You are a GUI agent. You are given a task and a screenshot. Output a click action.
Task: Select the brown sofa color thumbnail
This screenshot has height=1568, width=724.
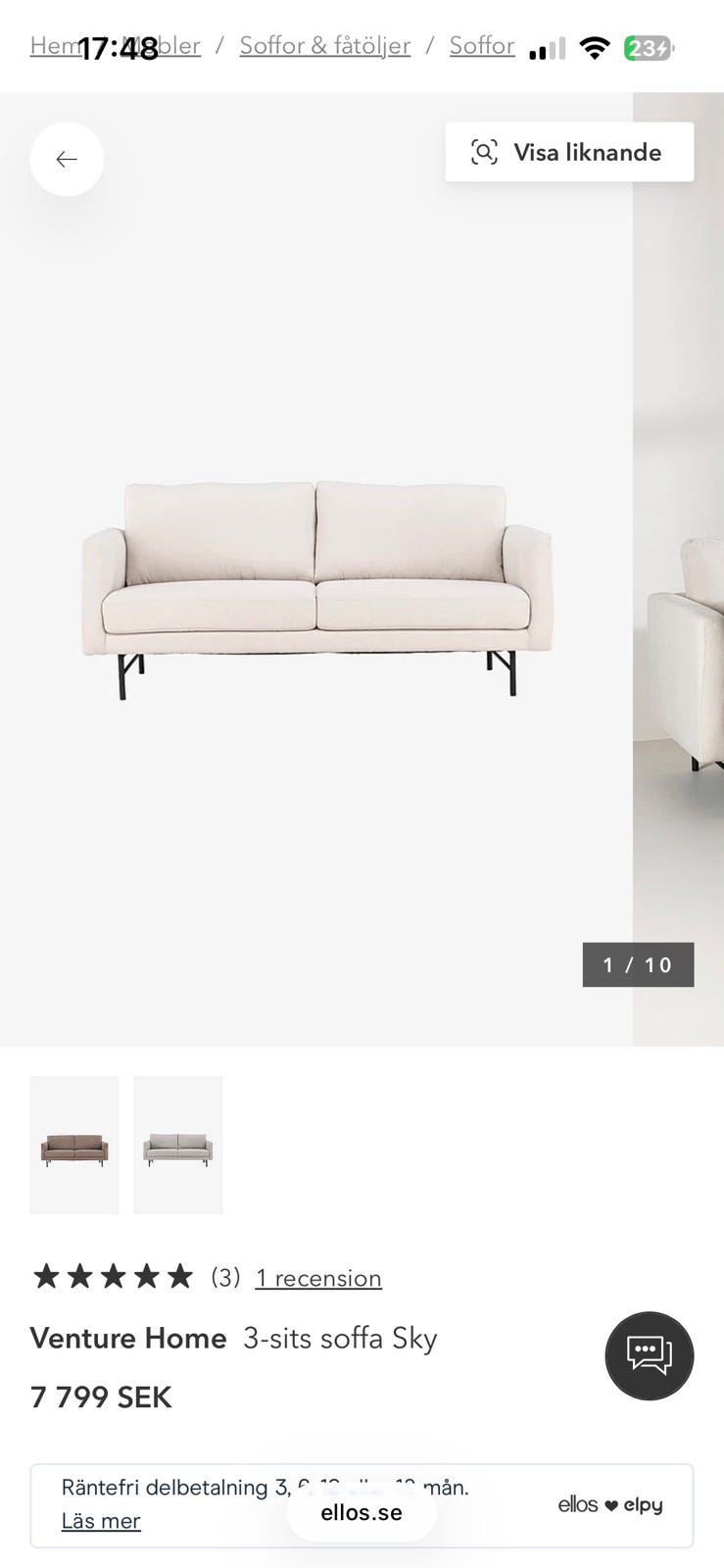click(73, 1144)
